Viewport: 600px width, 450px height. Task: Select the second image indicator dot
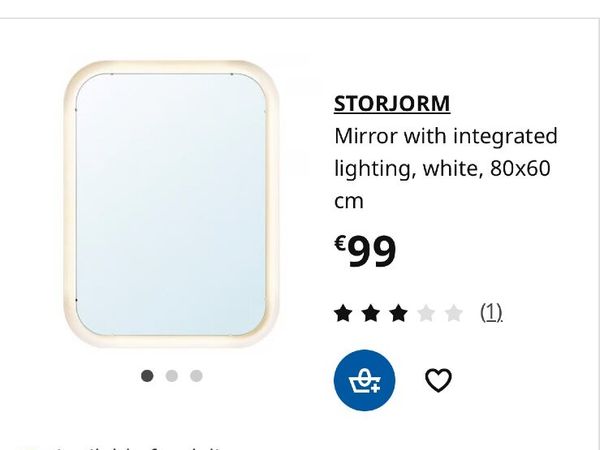tap(172, 376)
